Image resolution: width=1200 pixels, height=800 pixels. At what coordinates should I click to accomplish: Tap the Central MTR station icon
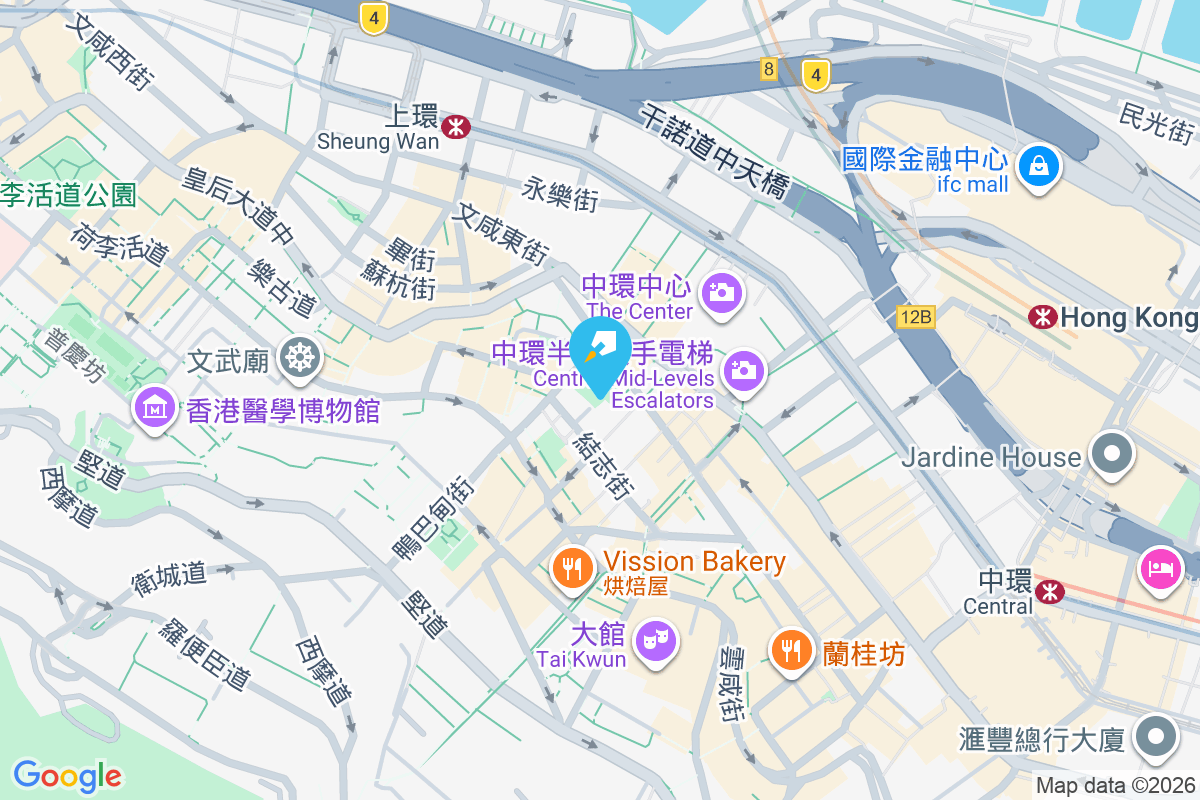[x=1049, y=591]
